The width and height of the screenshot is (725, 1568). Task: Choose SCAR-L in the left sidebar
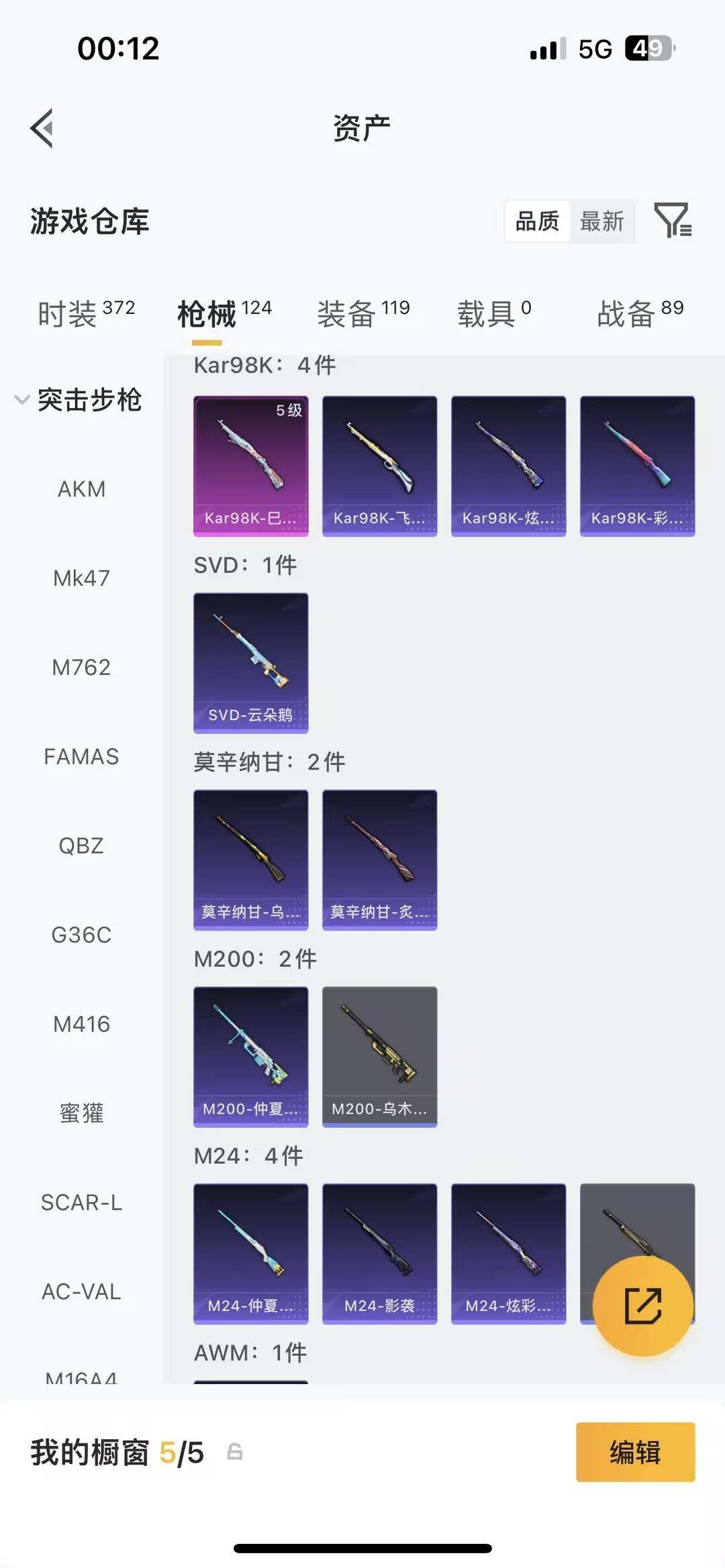pos(81,1202)
